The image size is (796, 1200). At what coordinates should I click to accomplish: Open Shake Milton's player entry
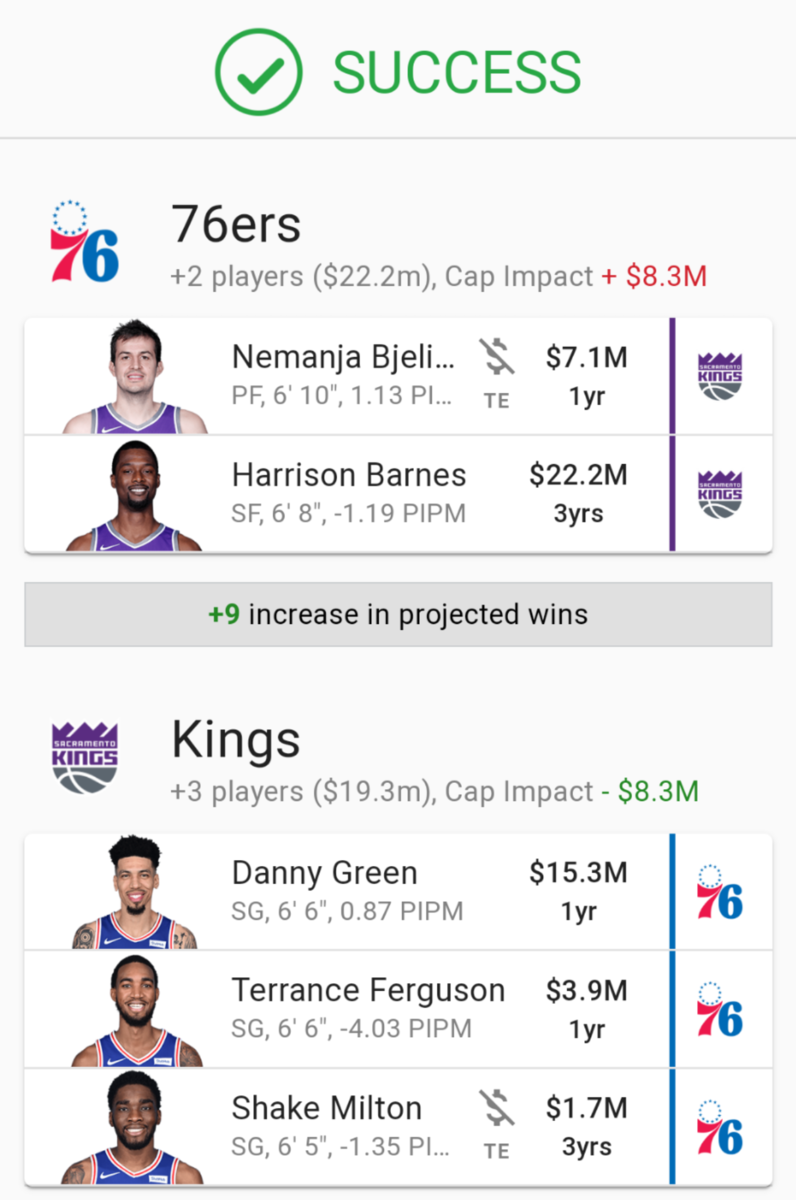327,1126
